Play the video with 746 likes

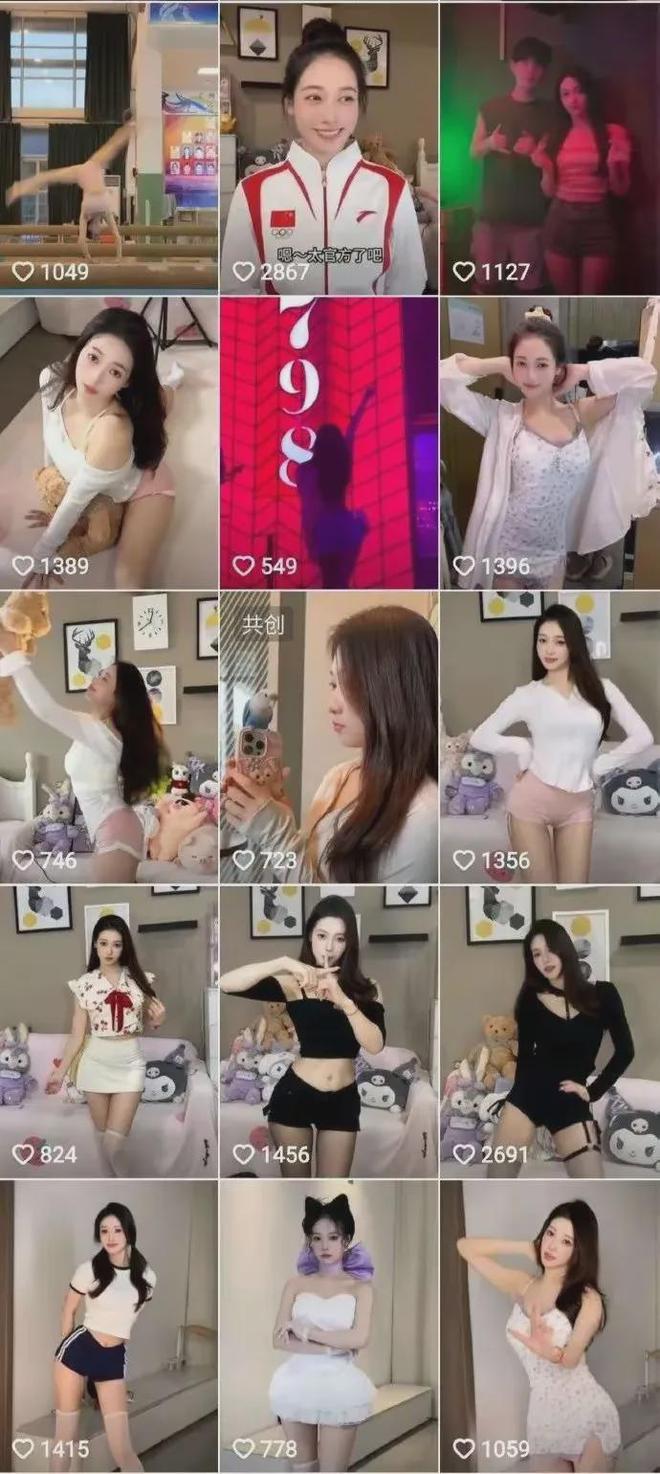(x=108, y=737)
